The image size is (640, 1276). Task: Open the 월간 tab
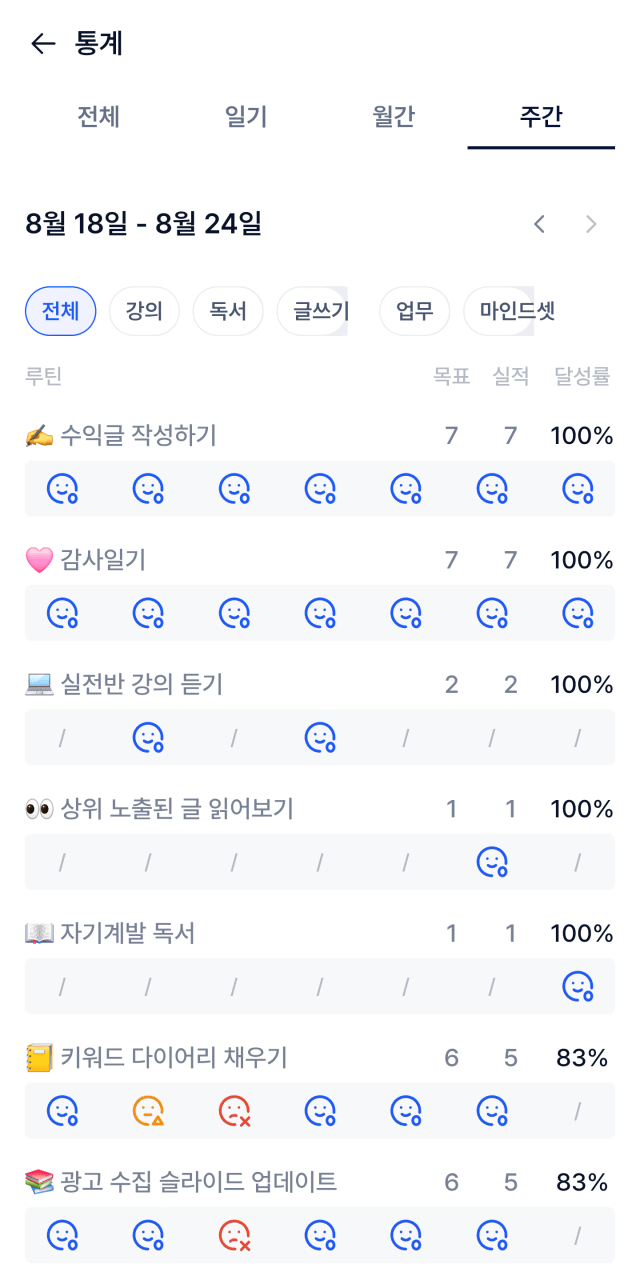click(393, 117)
